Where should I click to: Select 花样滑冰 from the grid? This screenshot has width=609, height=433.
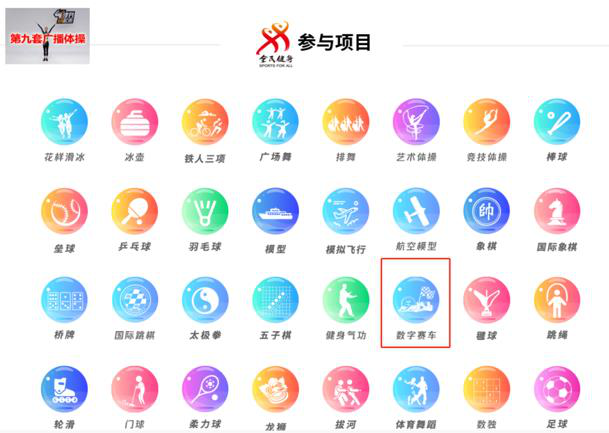[x=64, y=122]
